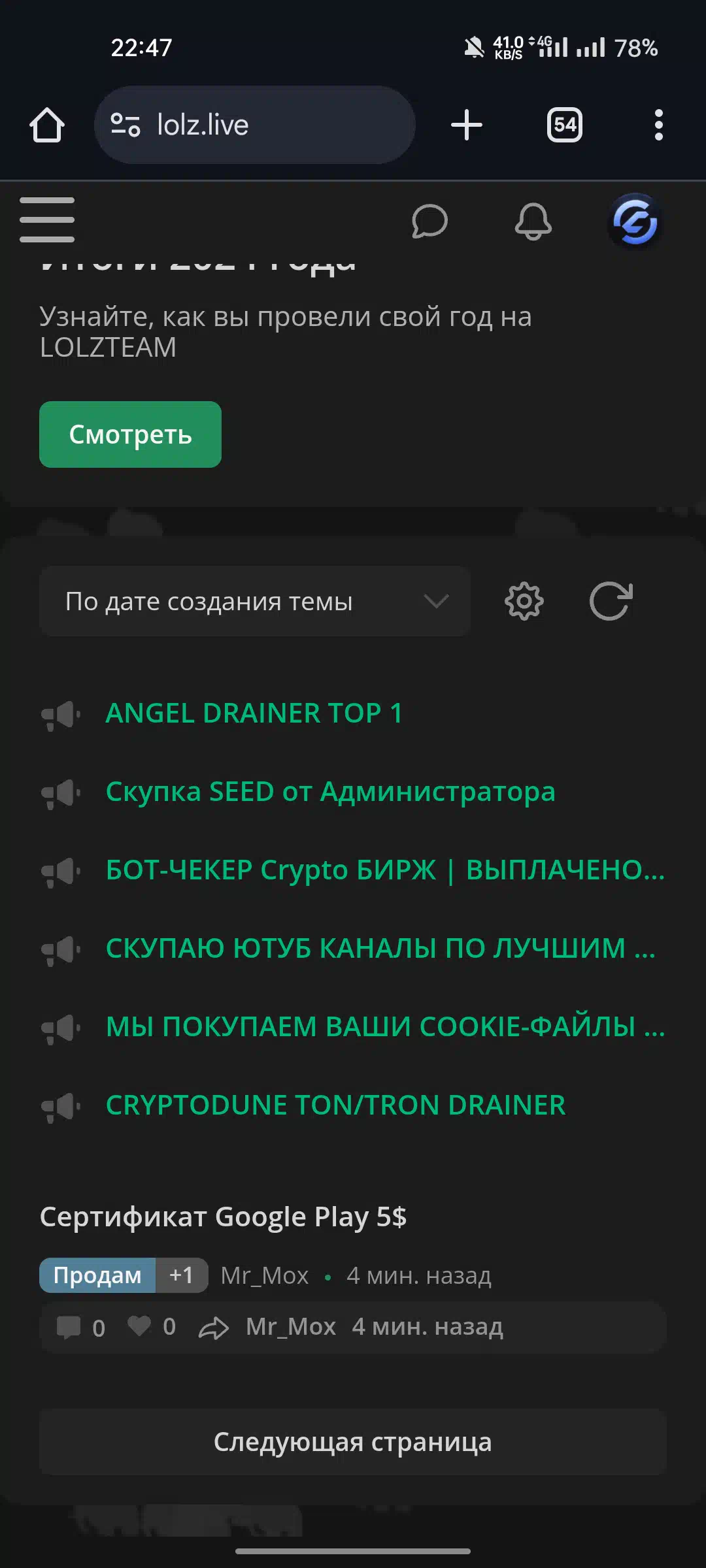
Task: Open МЫ ПОКУПАЕМ ВАШИ COOKIE-ФАЙЛЫ thread
Action: click(386, 1026)
